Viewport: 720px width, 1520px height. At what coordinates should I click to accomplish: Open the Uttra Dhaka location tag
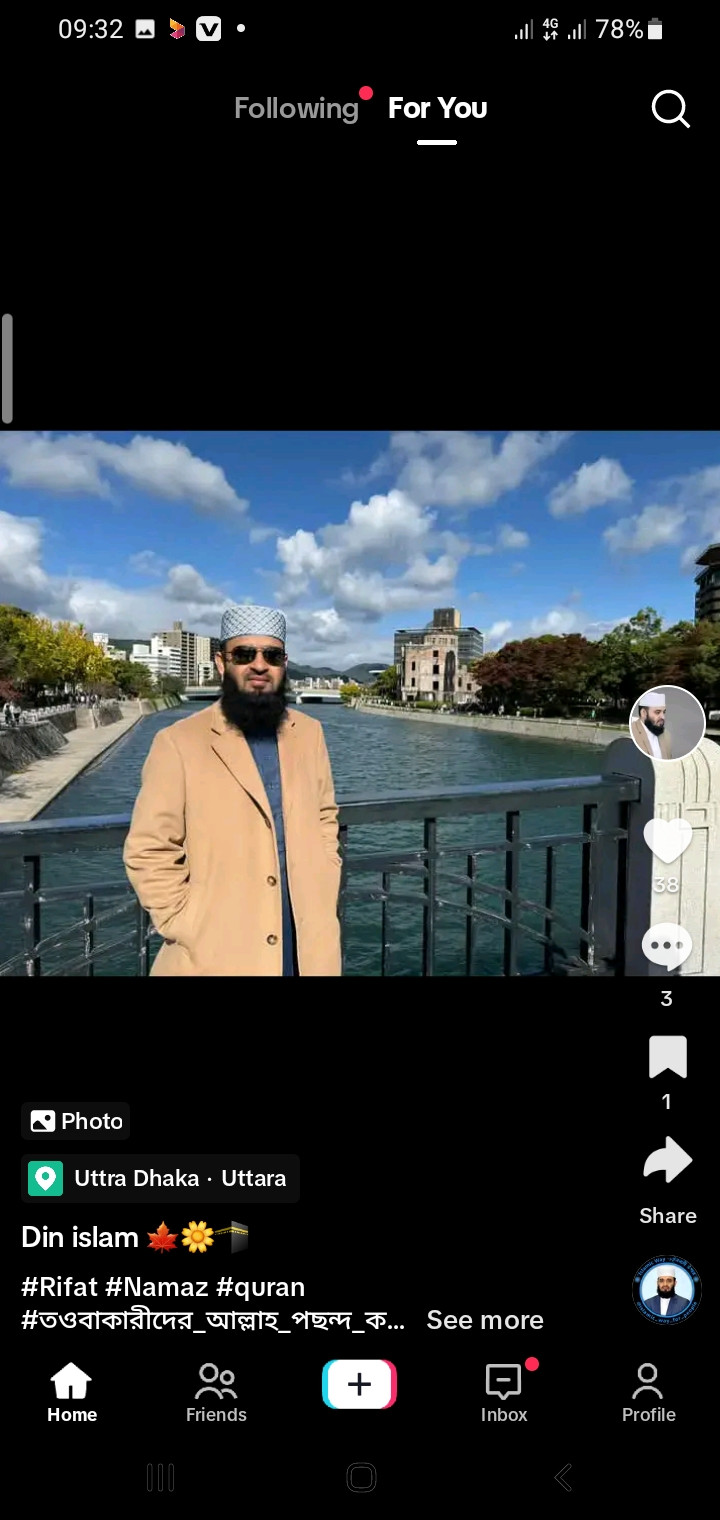pyautogui.click(x=160, y=1178)
